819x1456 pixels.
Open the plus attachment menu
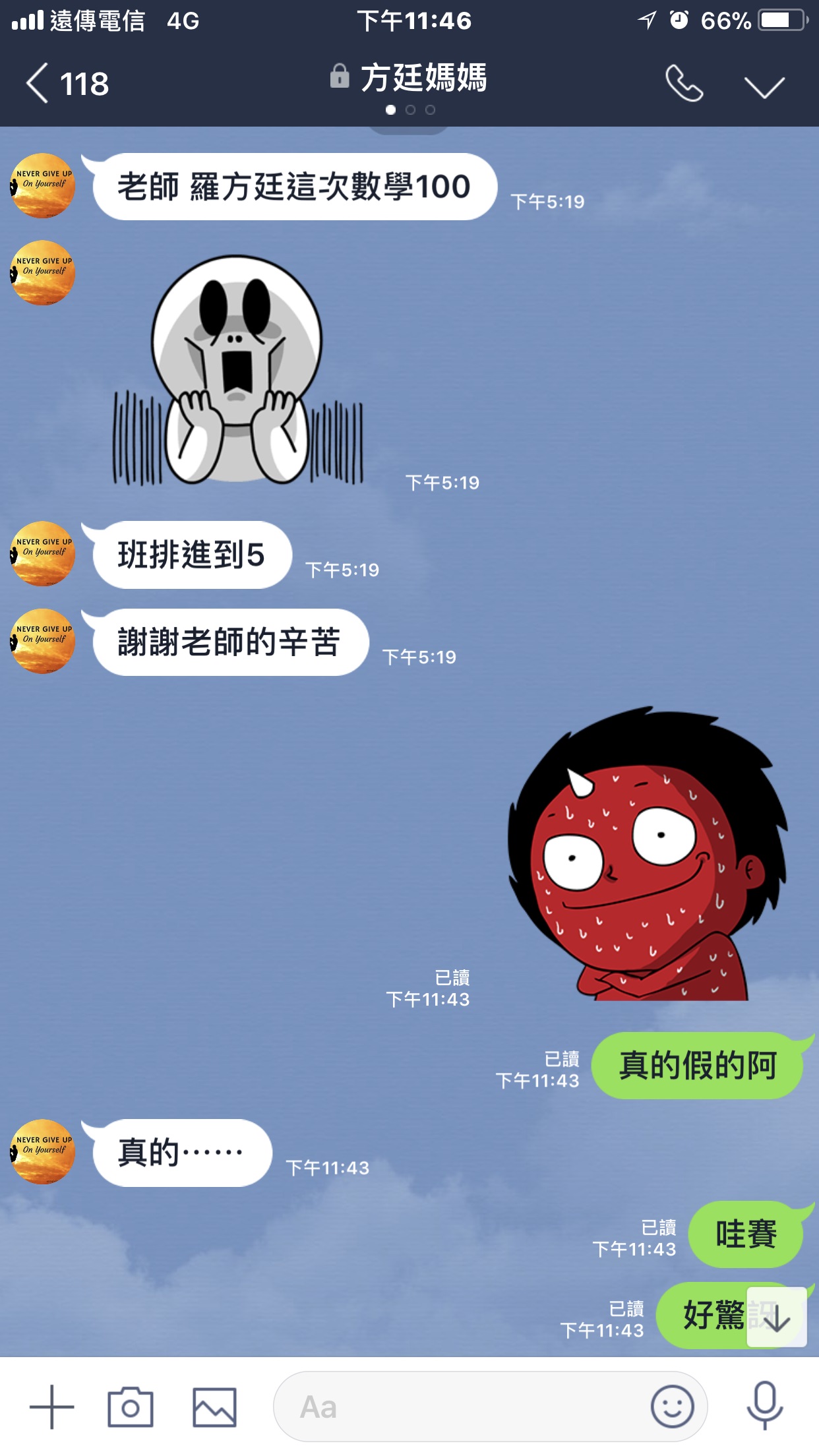(51, 1407)
